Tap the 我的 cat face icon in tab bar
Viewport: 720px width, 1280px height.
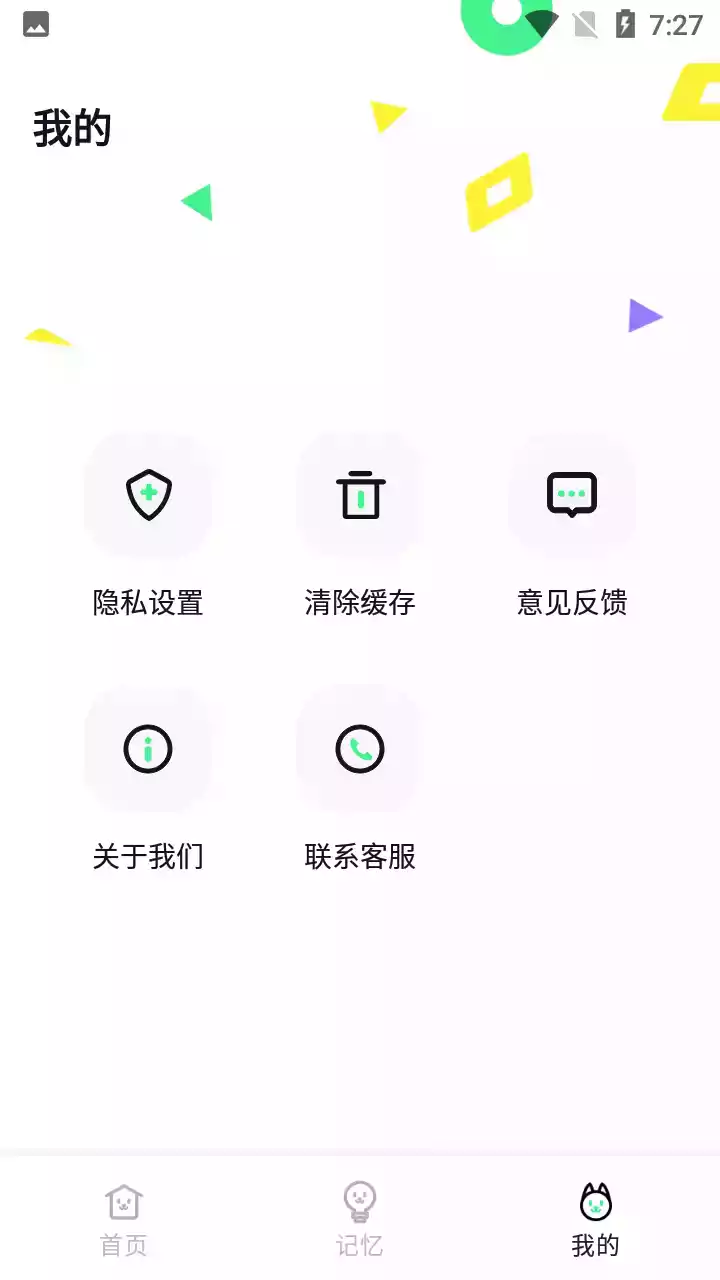coord(595,1203)
